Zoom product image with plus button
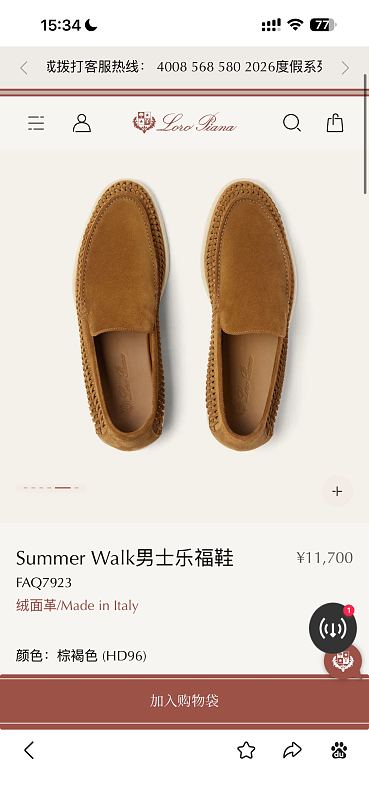Image resolution: width=369 pixels, height=800 pixels. tap(337, 491)
